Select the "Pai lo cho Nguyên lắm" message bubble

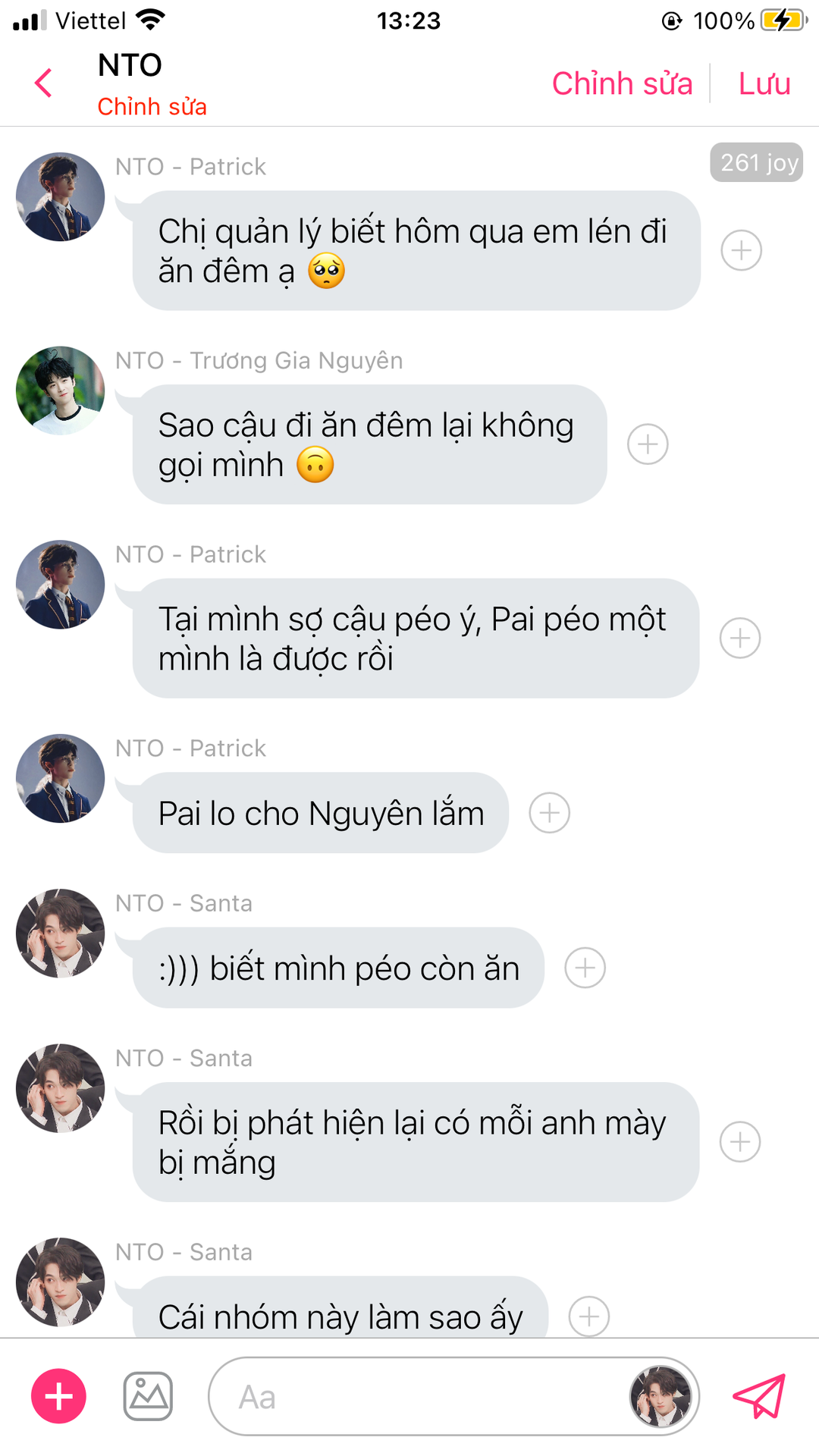[321, 814]
